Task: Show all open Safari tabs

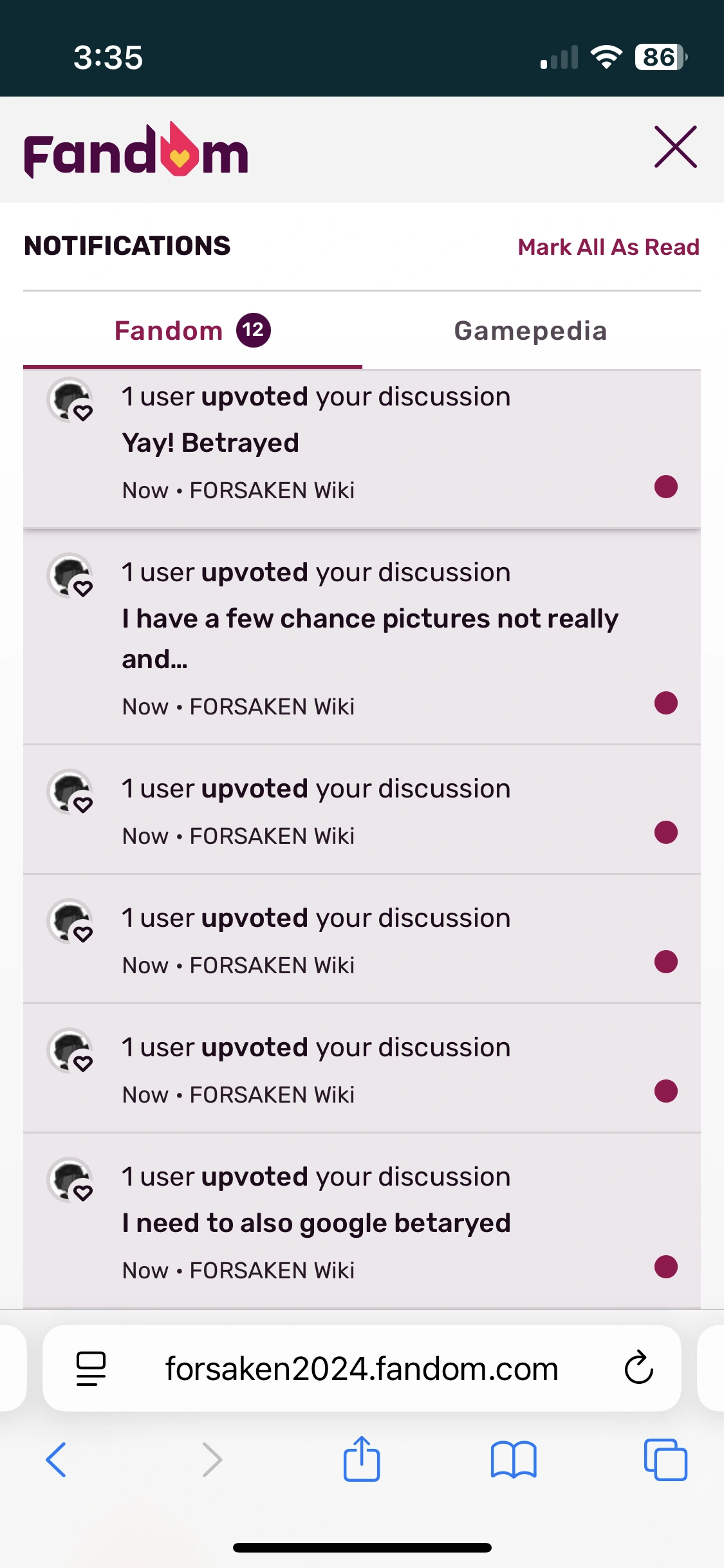Action: click(665, 1459)
